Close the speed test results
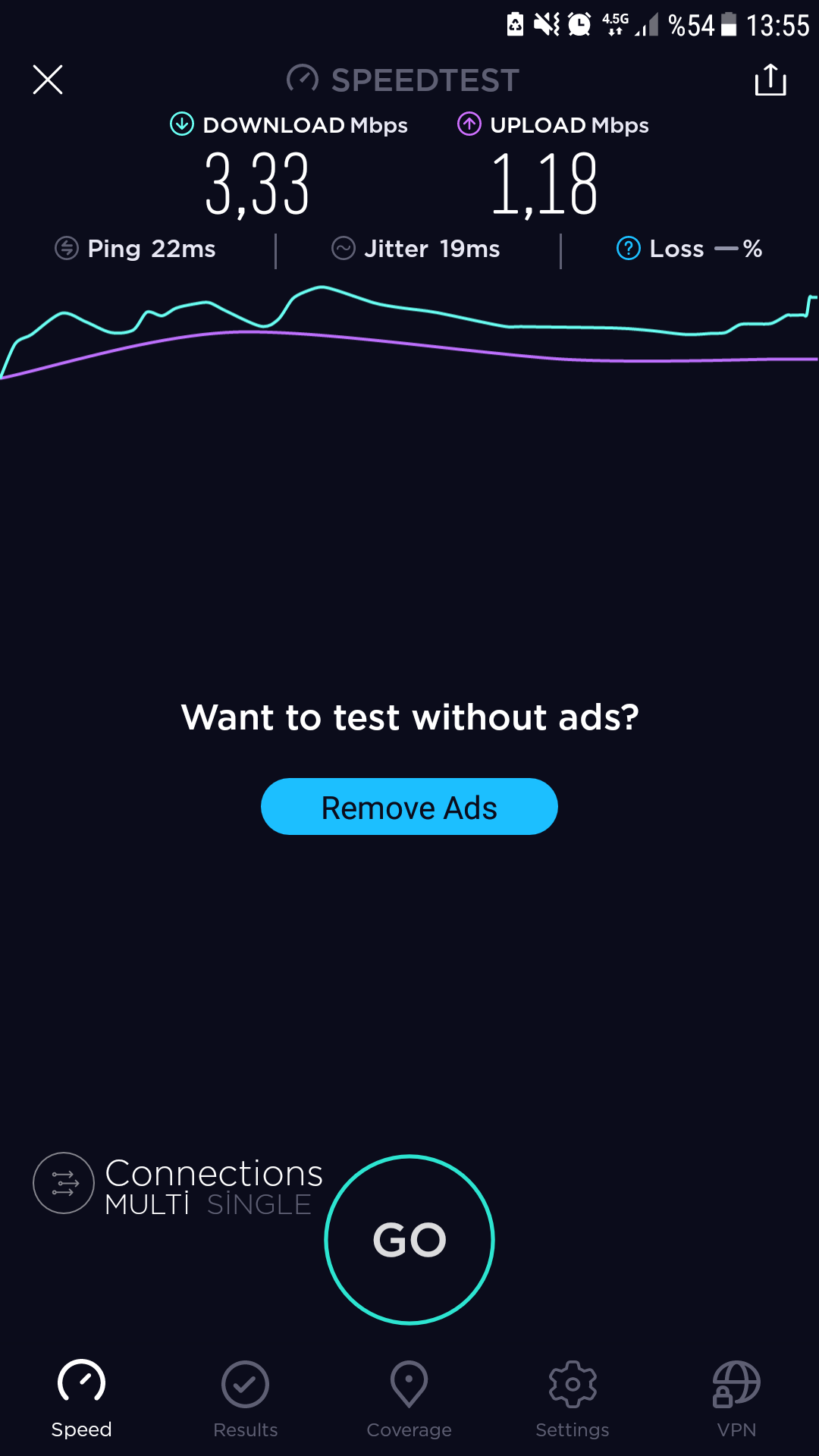Image resolution: width=819 pixels, height=1456 pixels. 48,80
